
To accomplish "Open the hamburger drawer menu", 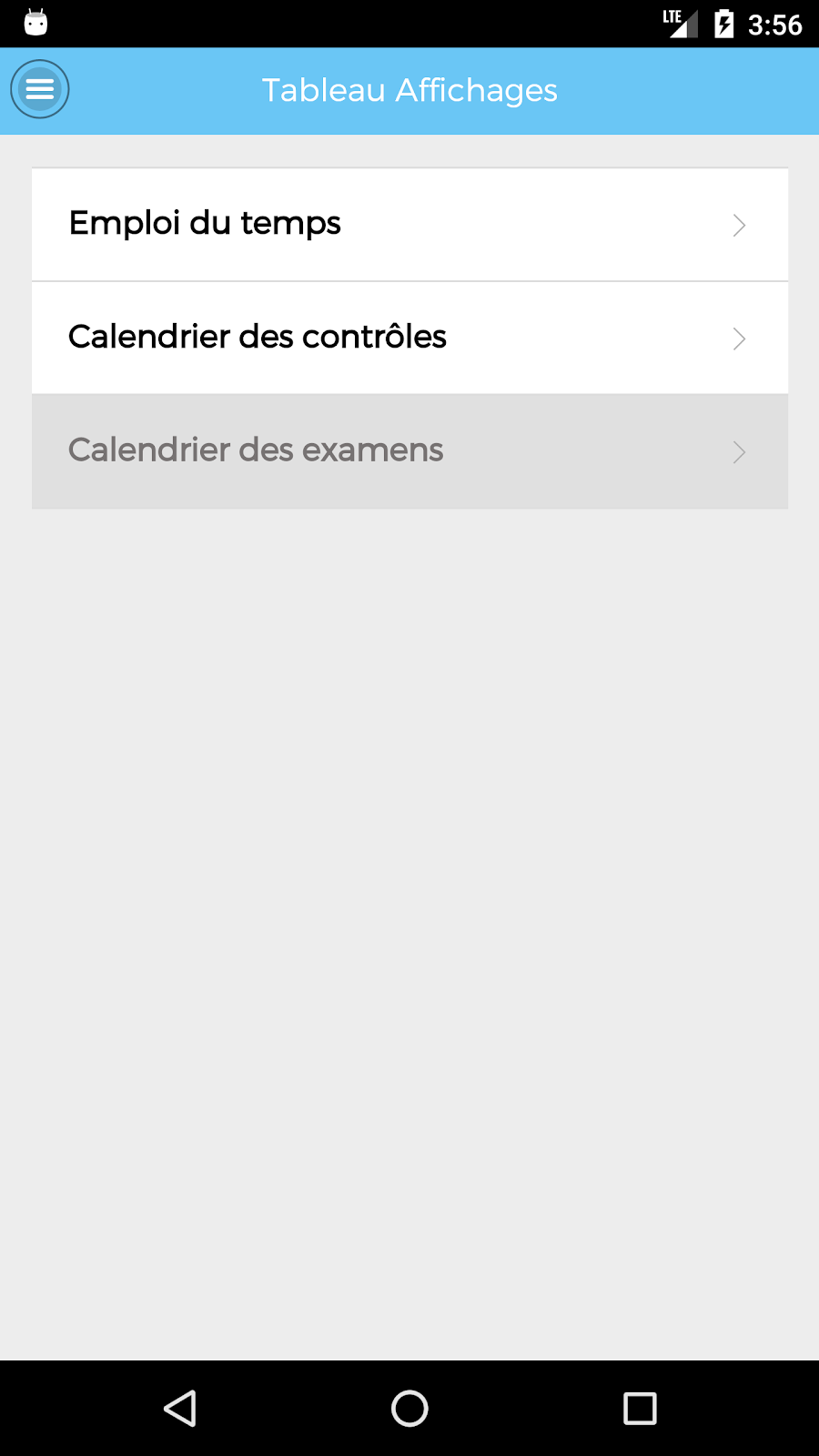I will pos(40,89).
